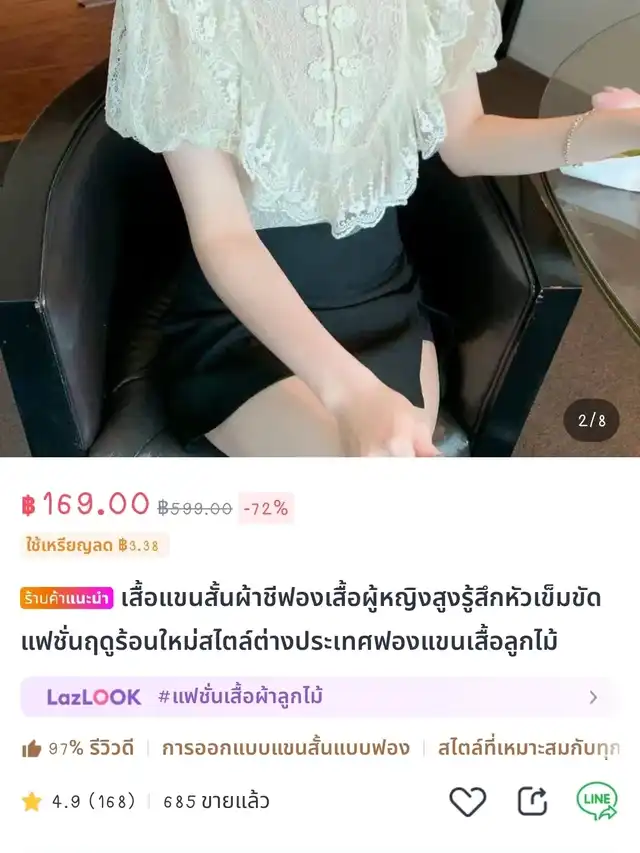The image size is (640, 853).
Task: Open the LazLOOK #แฟชั่นเสื้อผ้าลูกไม้ banner
Action: point(320,697)
